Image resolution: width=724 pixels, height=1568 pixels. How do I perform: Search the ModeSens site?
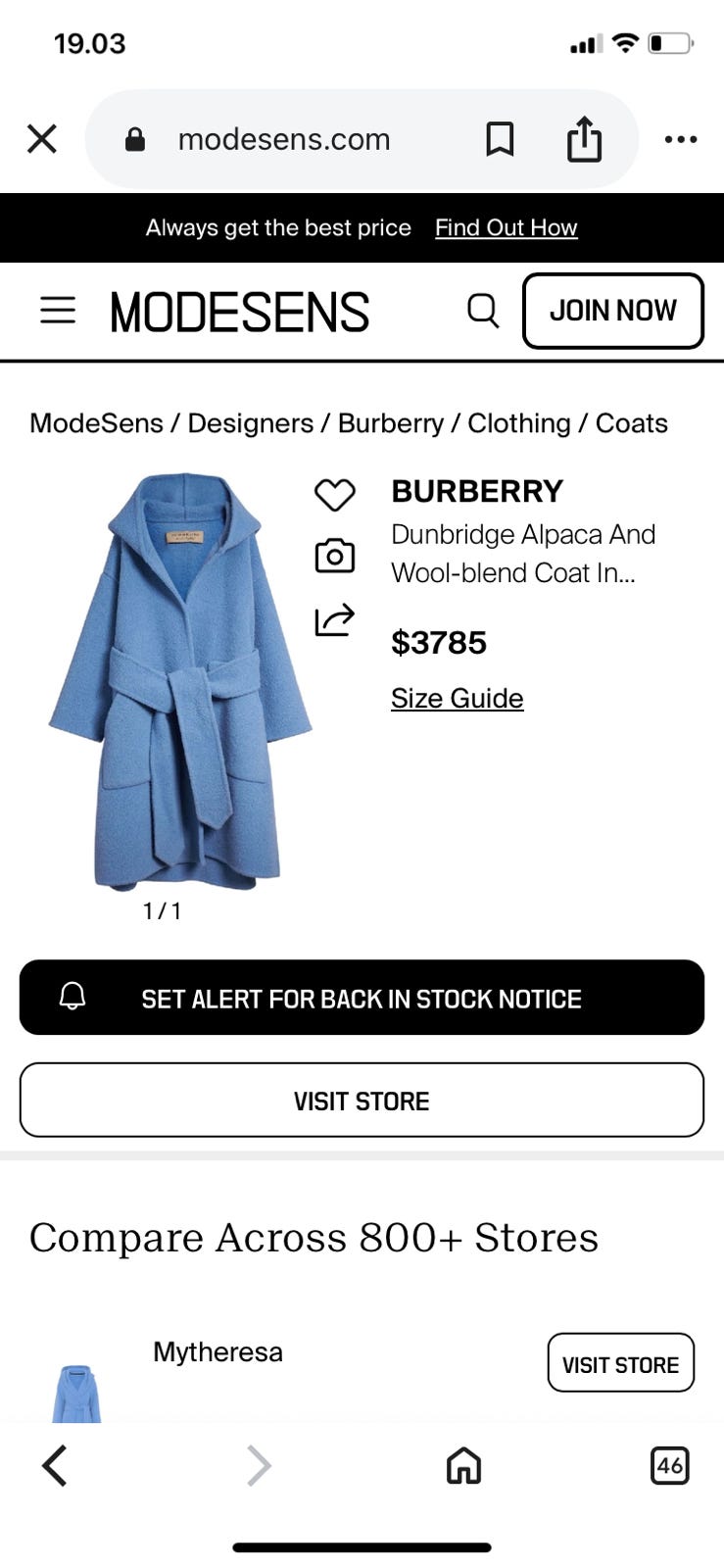coord(482,311)
